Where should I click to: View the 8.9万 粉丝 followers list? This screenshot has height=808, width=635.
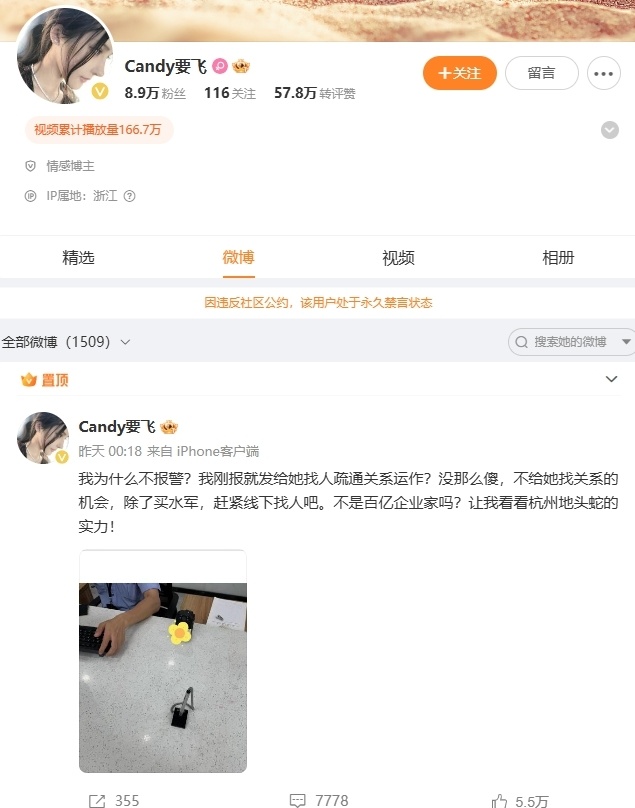[155, 93]
